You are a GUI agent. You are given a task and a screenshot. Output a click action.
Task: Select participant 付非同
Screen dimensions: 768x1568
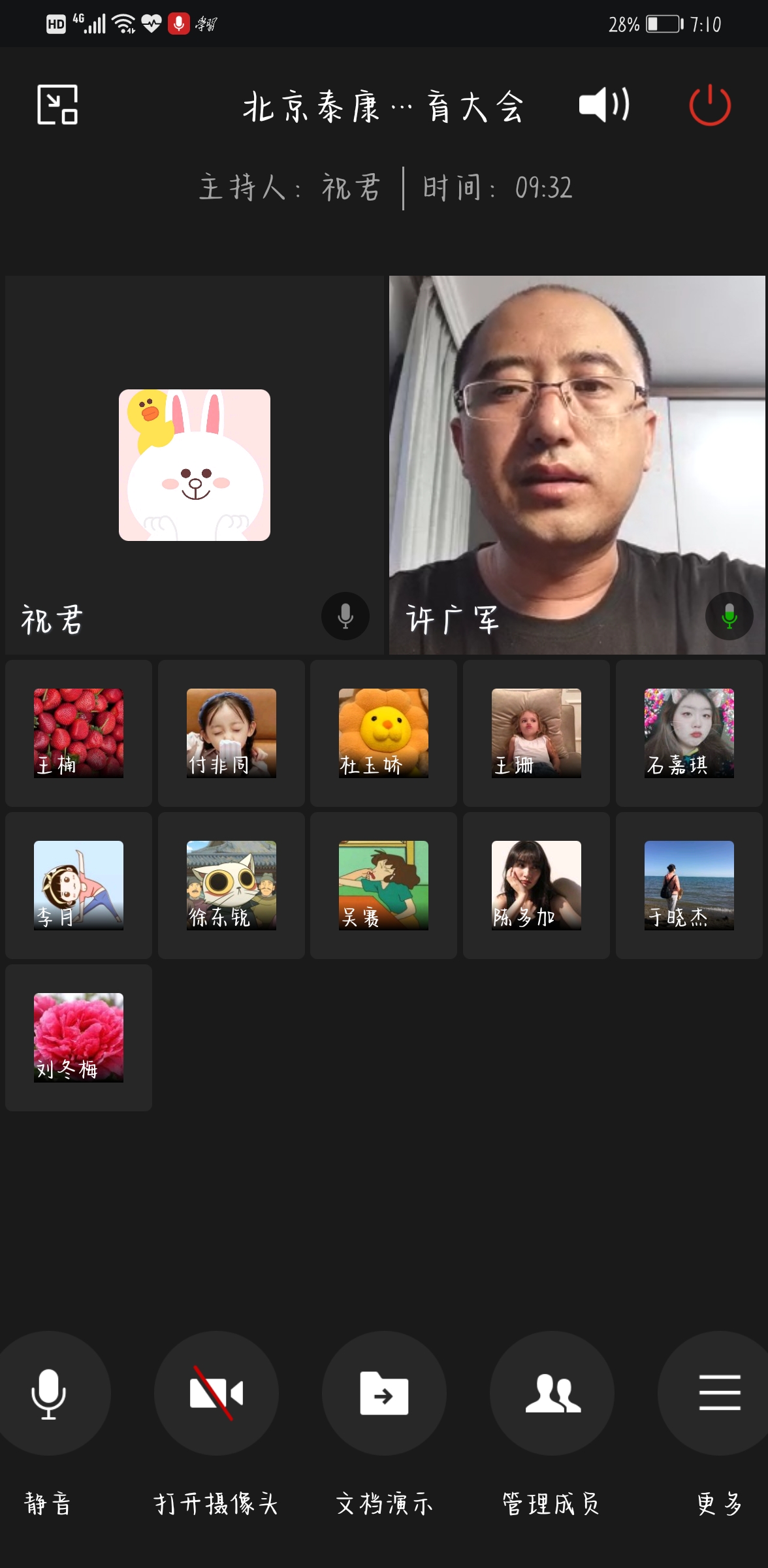[231, 733]
